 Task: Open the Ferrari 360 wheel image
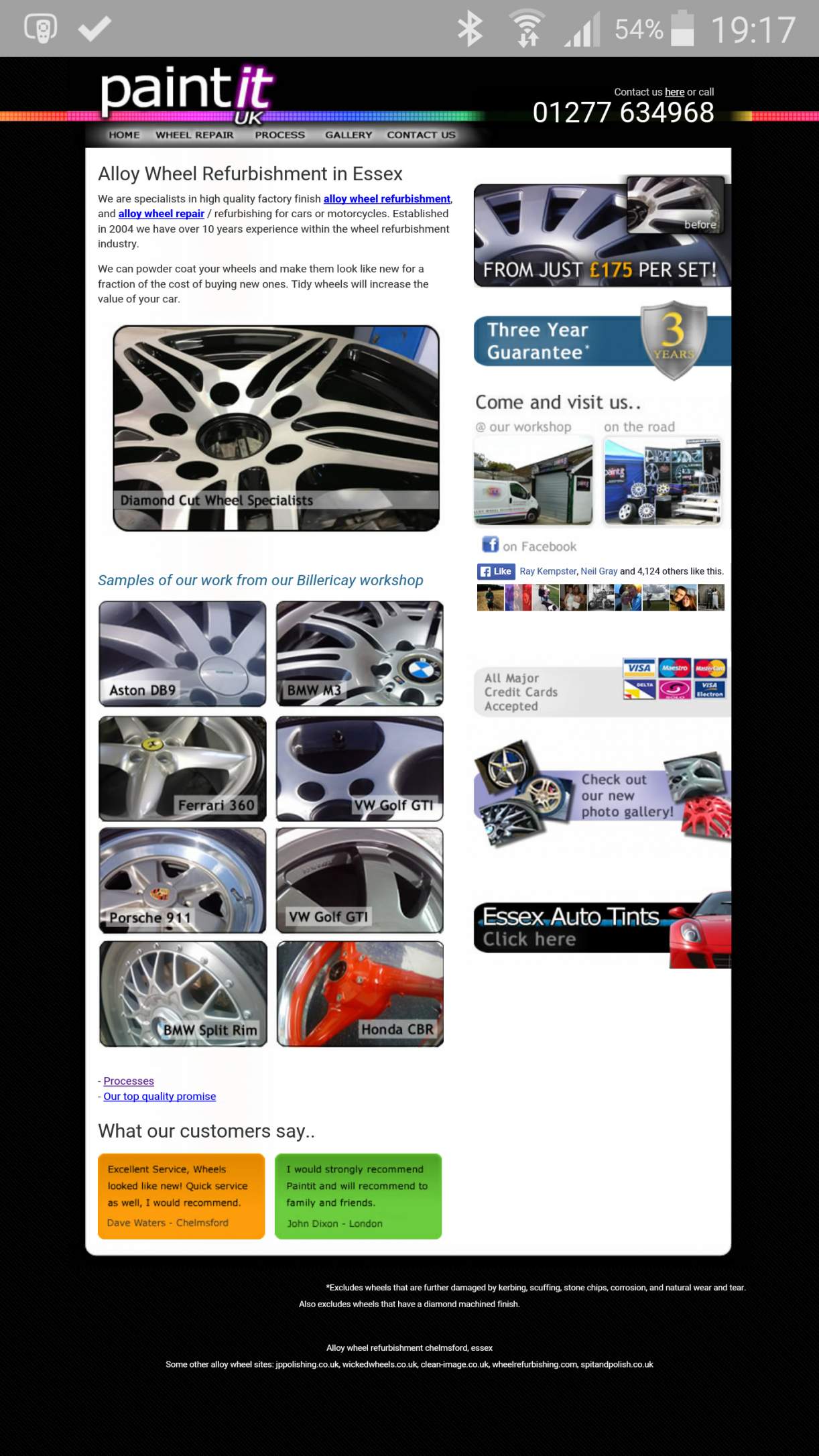pyautogui.click(x=182, y=768)
